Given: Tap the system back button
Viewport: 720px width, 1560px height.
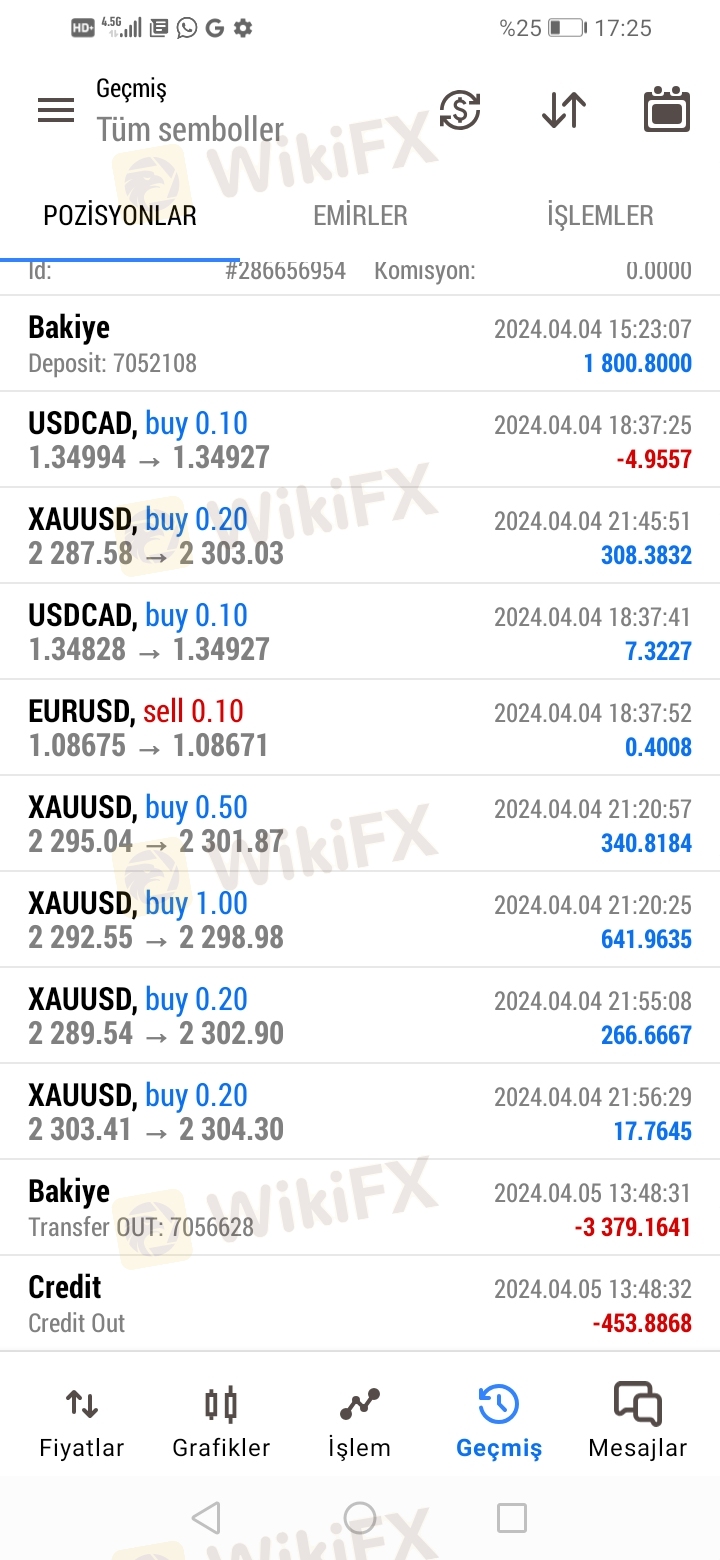Looking at the screenshot, I should point(206,1518).
